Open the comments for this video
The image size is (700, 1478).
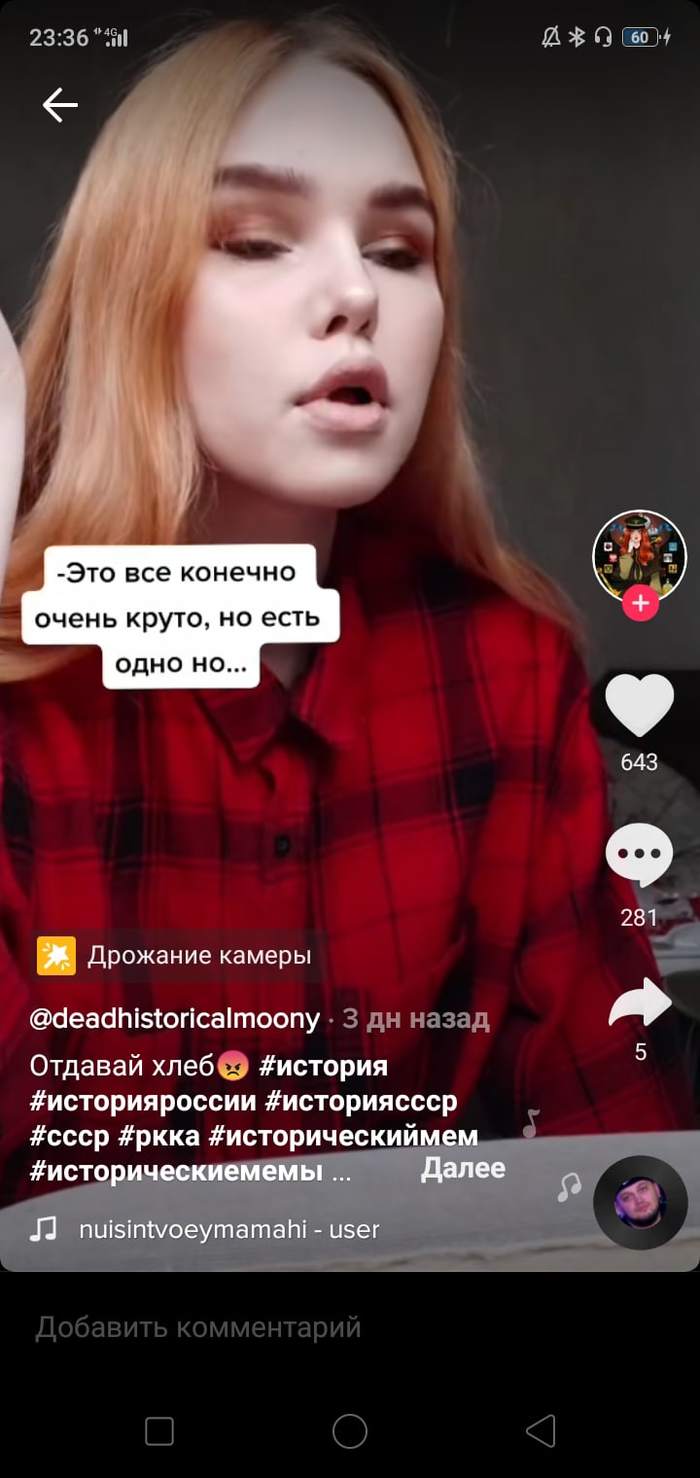640,856
